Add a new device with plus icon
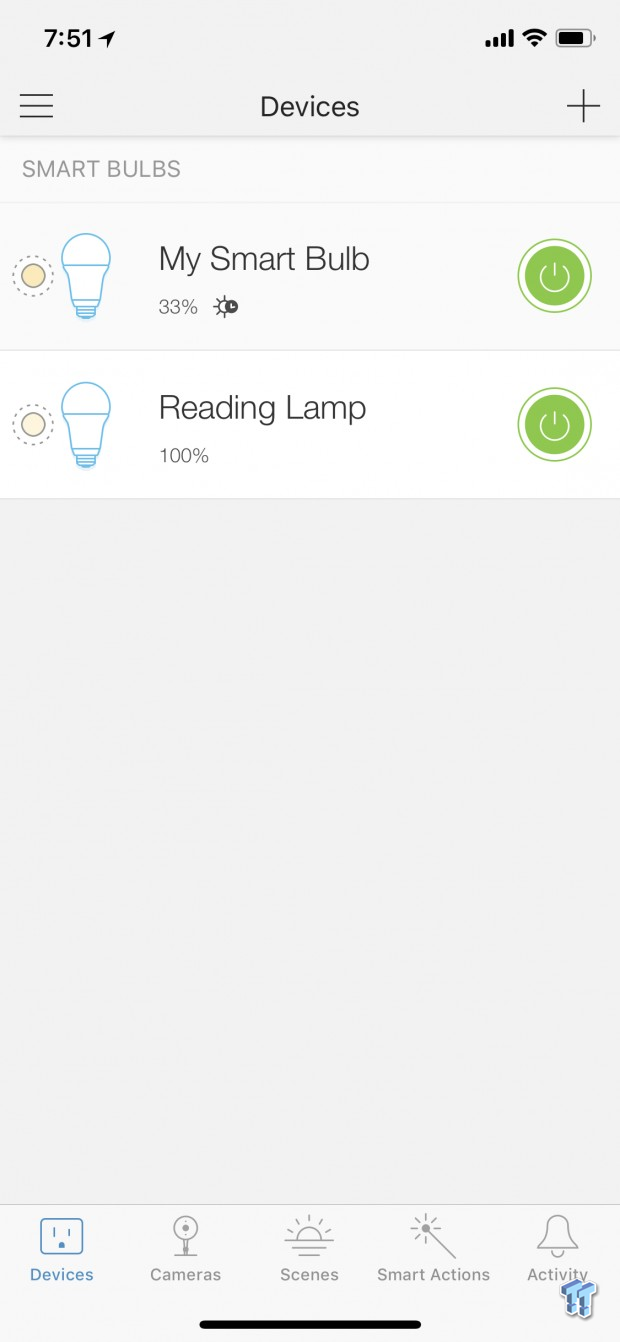The height and width of the screenshot is (1342, 620). pos(583,106)
